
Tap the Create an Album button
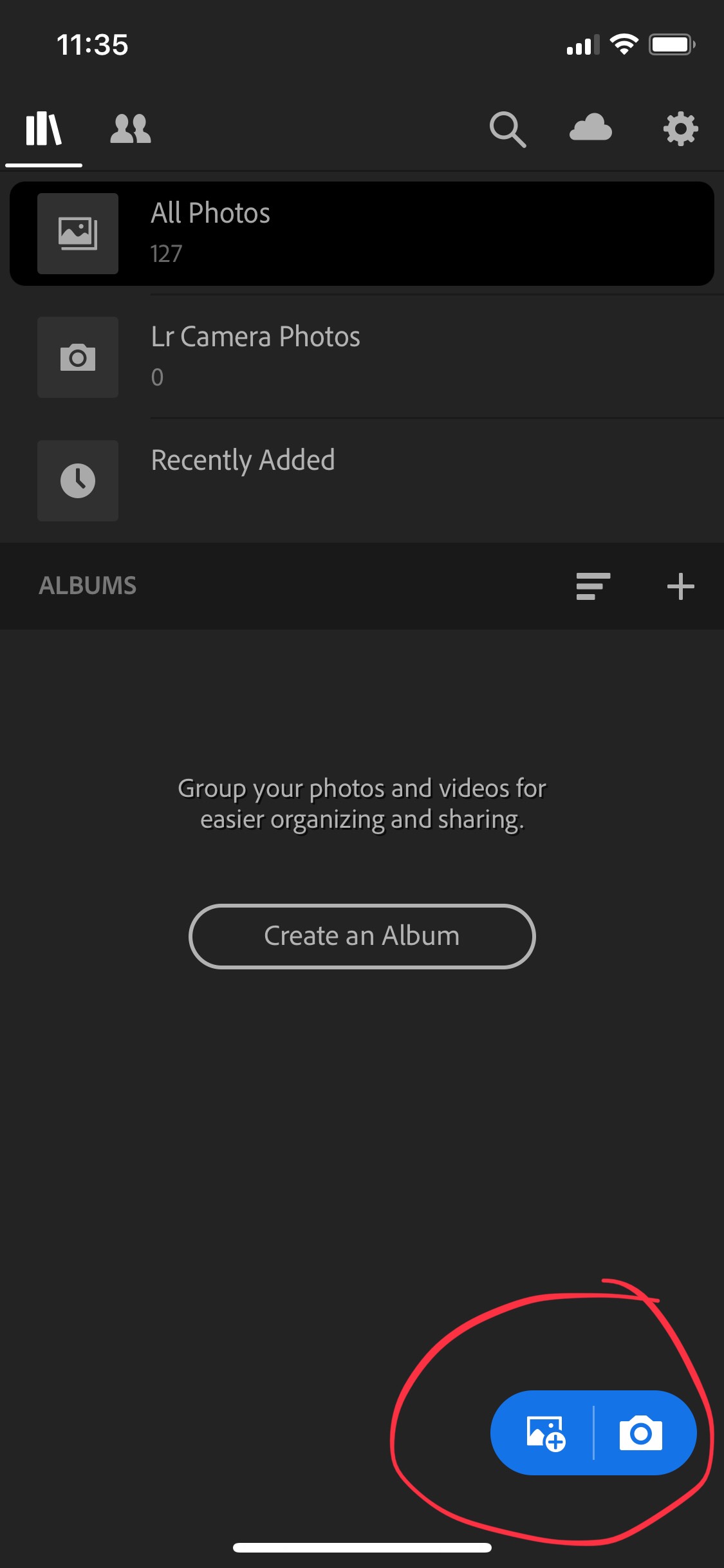pyautogui.click(x=362, y=937)
